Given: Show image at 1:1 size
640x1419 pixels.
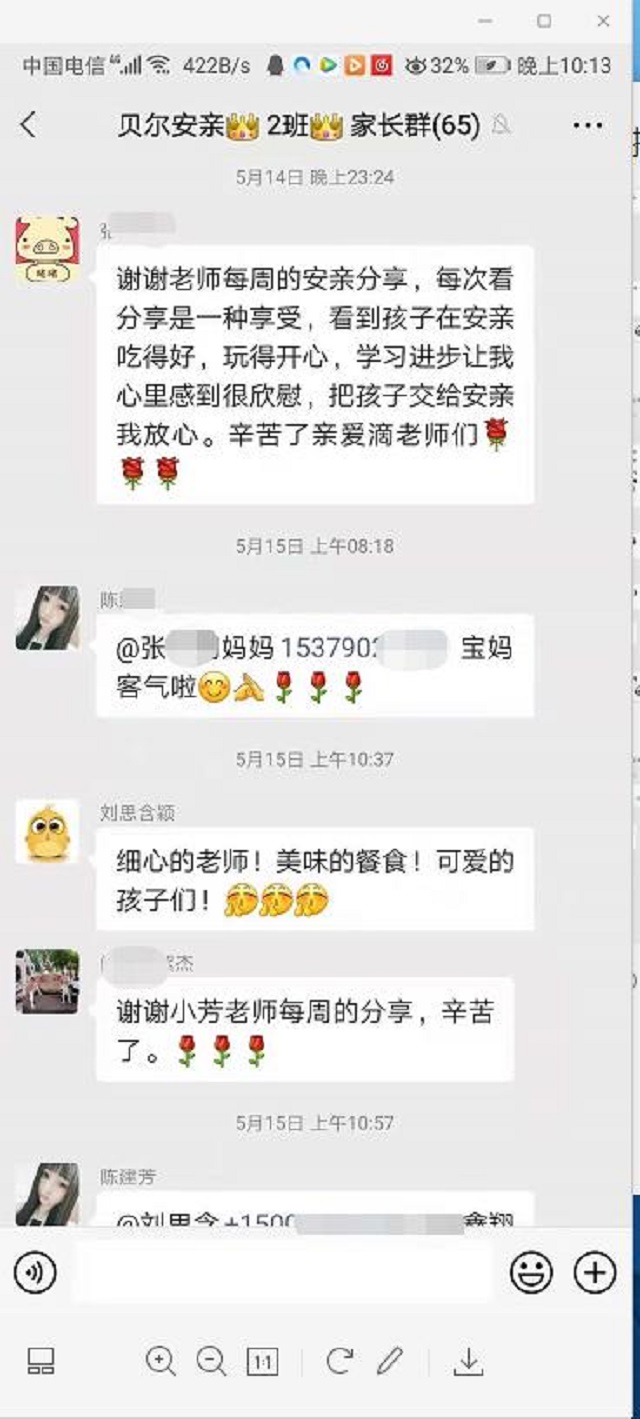Looking at the screenshot, I should (262, 1361).
